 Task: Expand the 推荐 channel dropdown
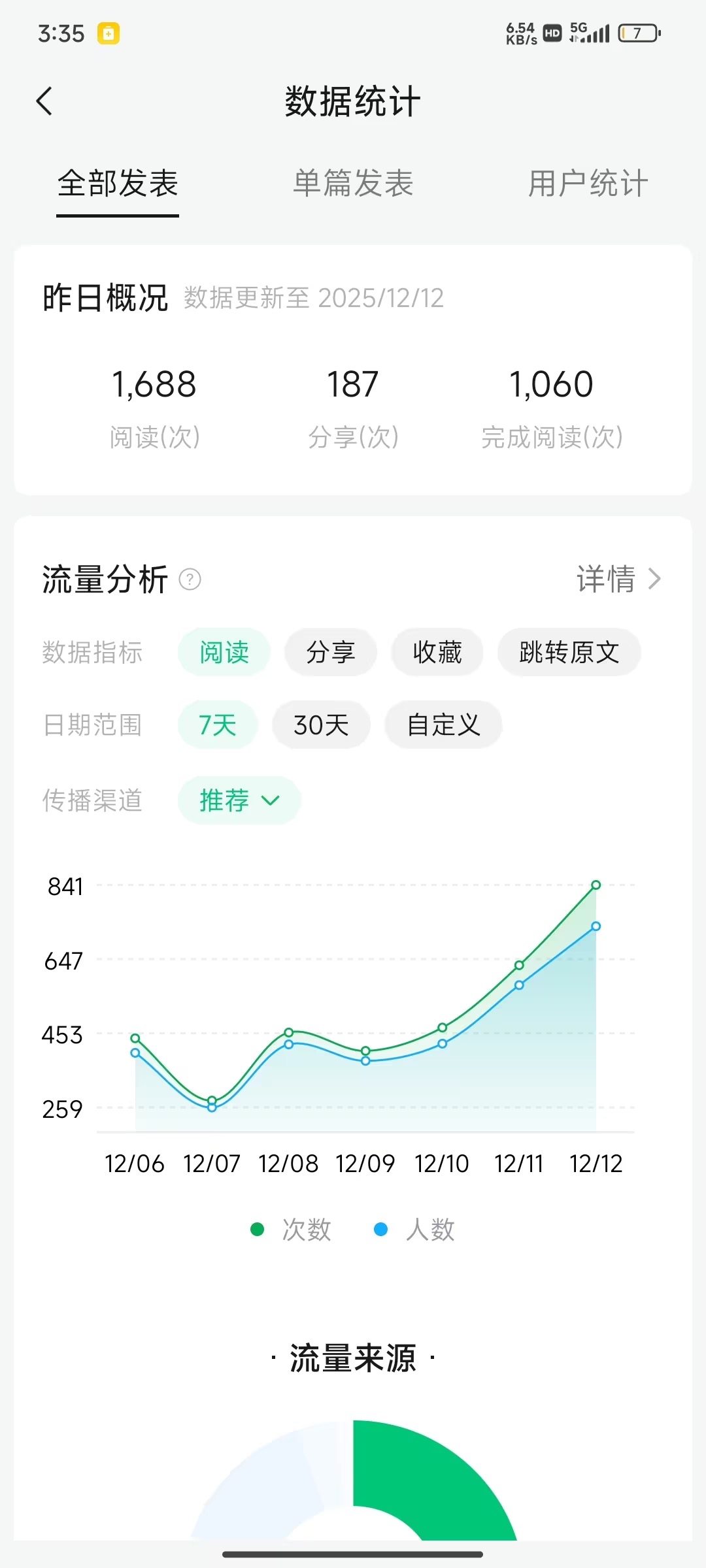click(239, 800)
